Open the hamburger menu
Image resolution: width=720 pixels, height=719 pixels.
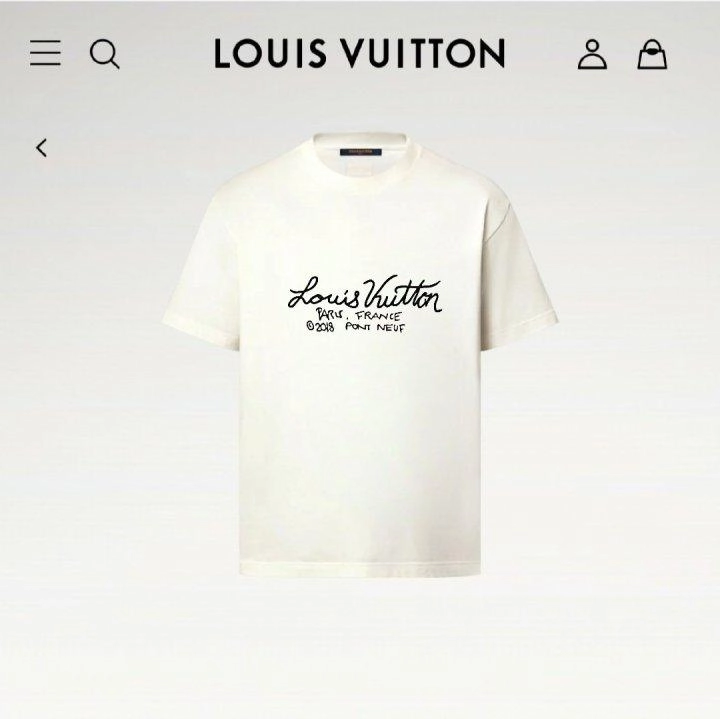pos(45,53)
